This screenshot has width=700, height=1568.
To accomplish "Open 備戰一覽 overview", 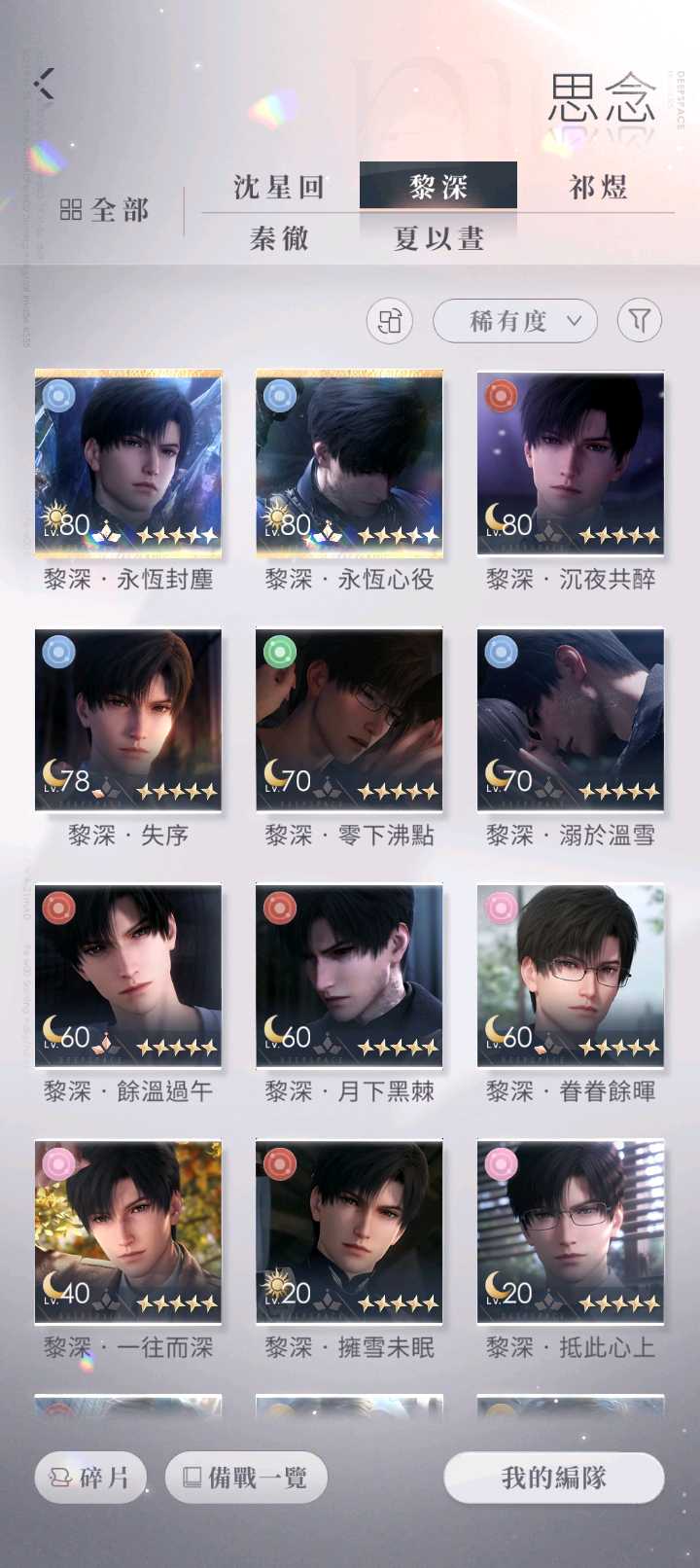I will pyautogui.click(x=246, y=1478).
